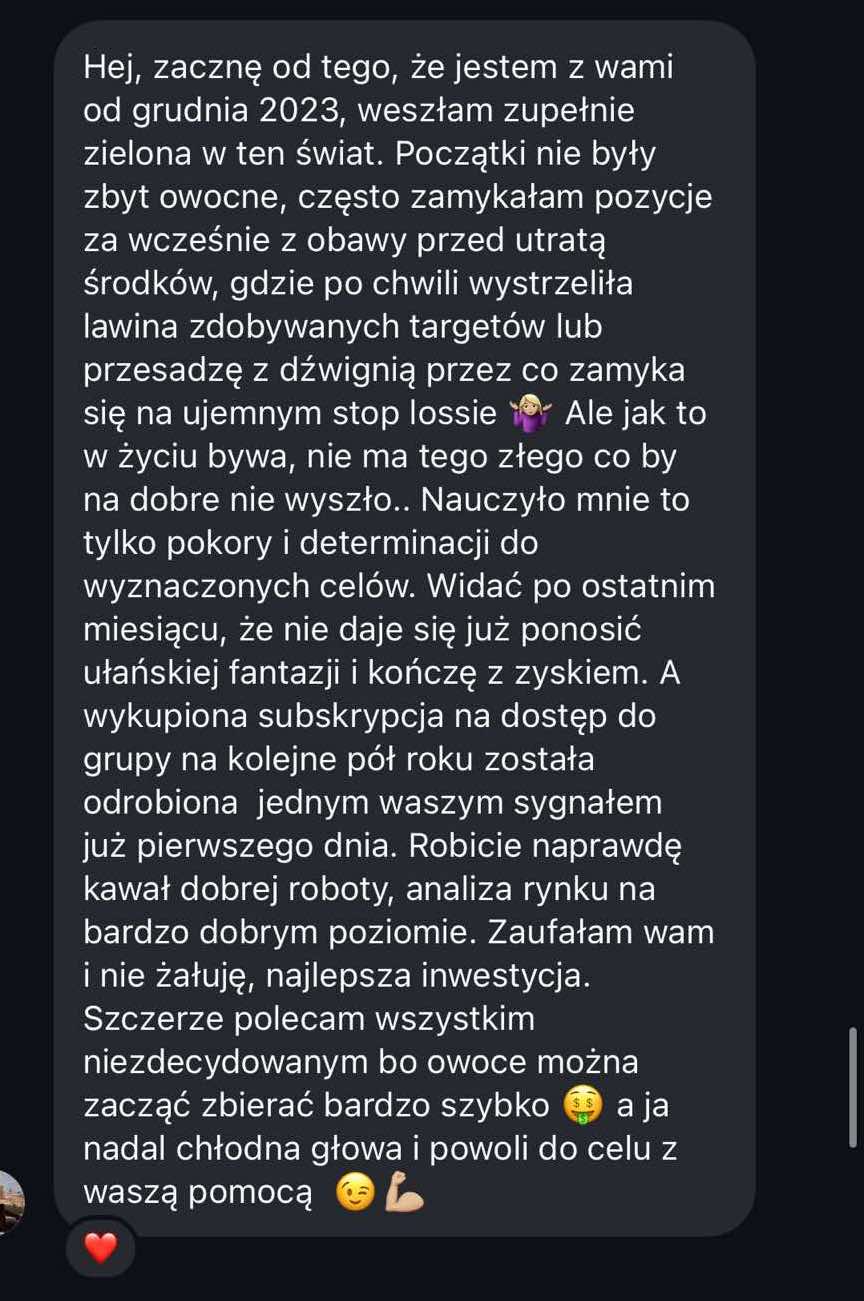Open the sender's profile picture
Screen dimensions: 864x1301
(9, 1202)
